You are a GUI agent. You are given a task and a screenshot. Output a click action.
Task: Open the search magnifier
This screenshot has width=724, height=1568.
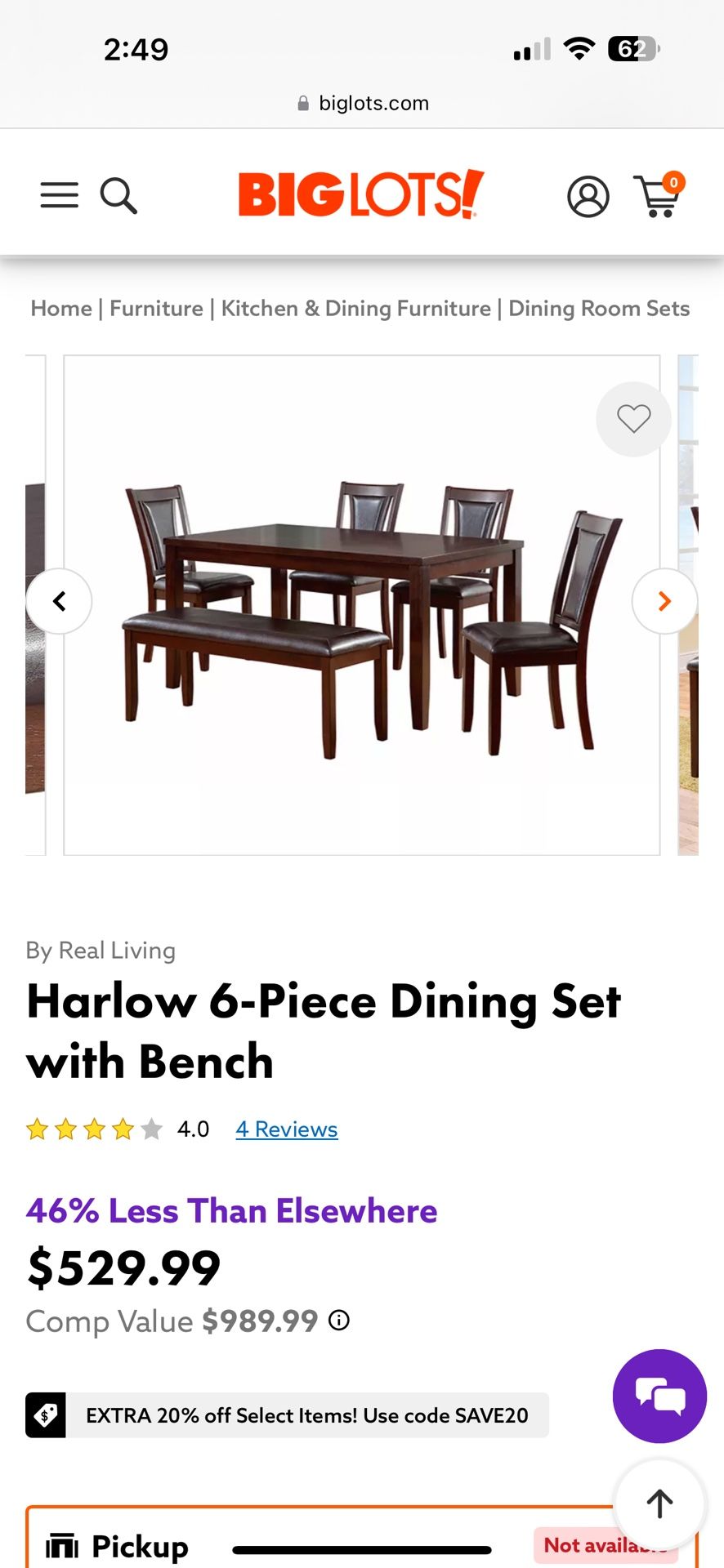118,196
